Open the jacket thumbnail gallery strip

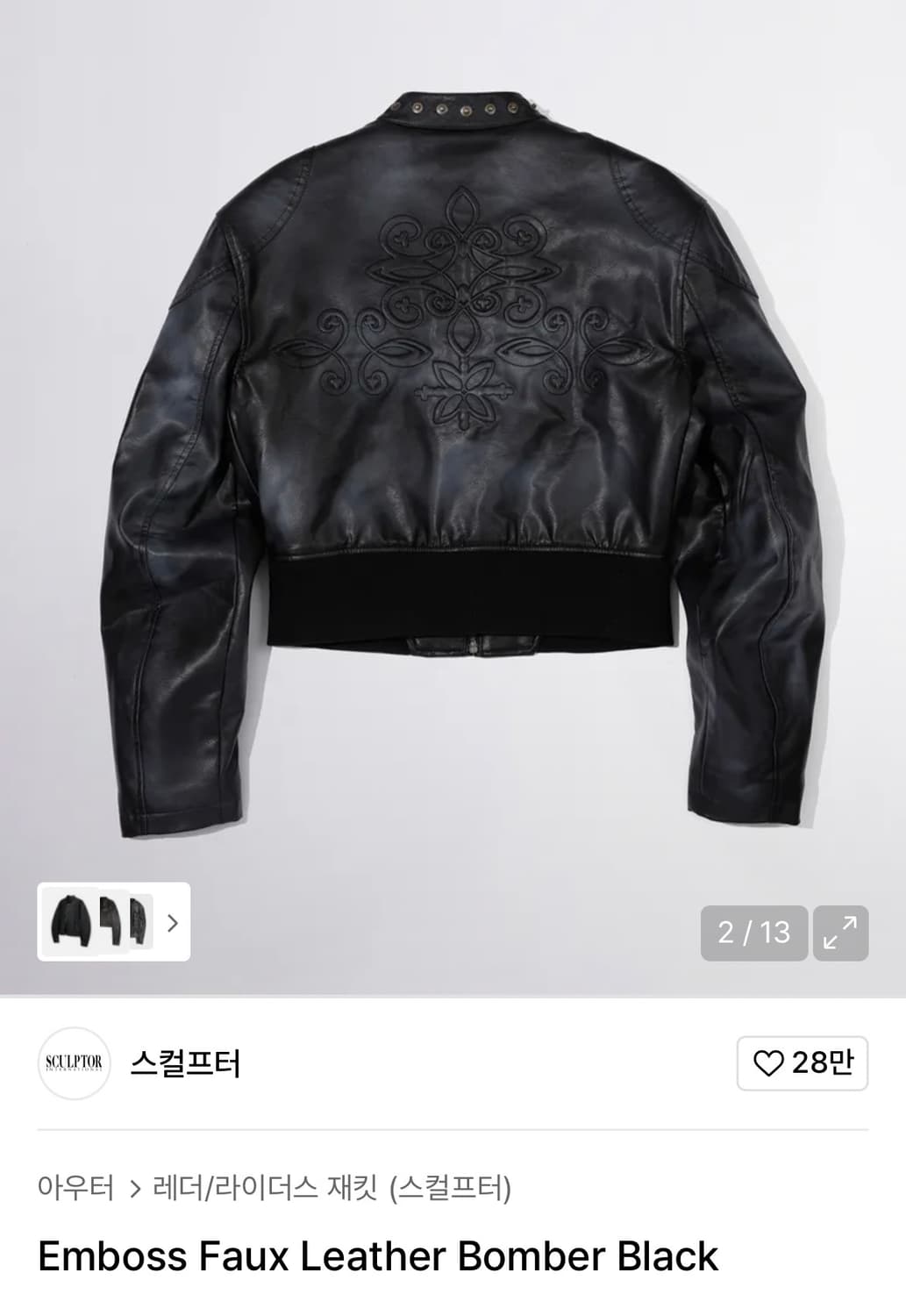pos(113,921)
